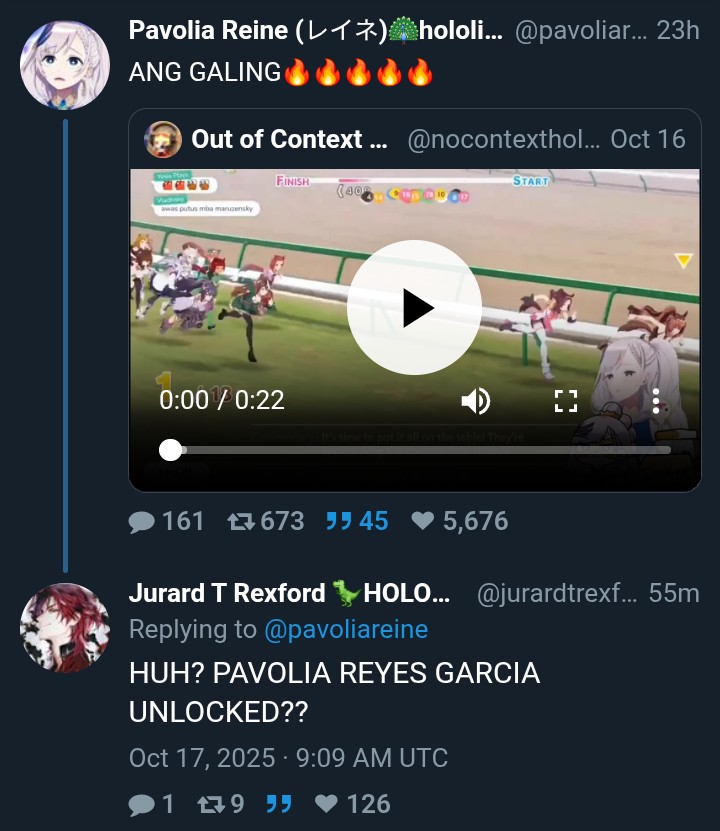Viewport: 720px width, 831px height.
Task: Enter fullscreen video mode
Action: (x=566, y=401)
